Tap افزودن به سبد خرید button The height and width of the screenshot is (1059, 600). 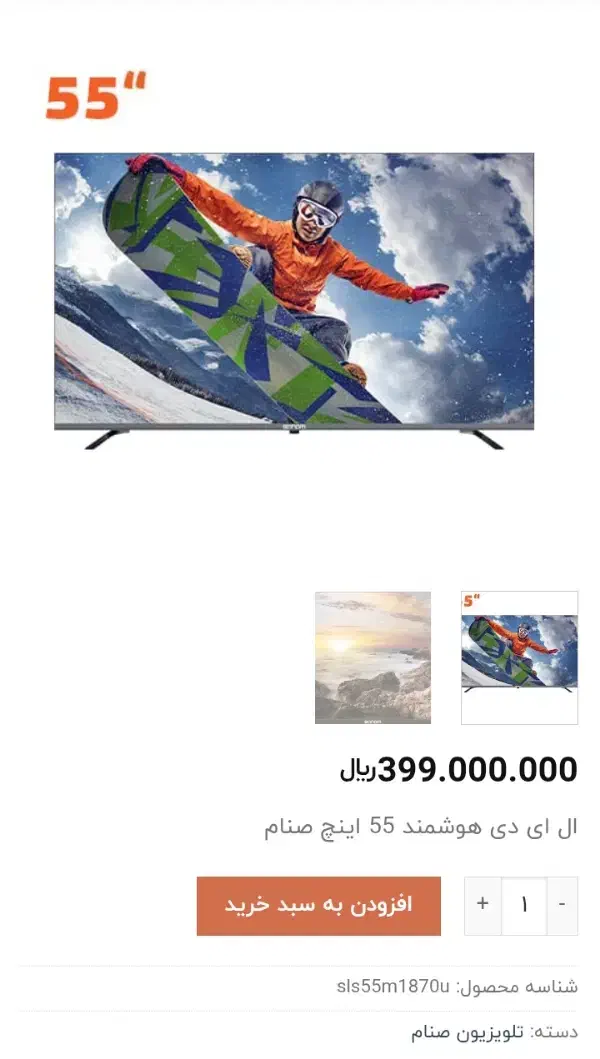(x=318, y=906)
